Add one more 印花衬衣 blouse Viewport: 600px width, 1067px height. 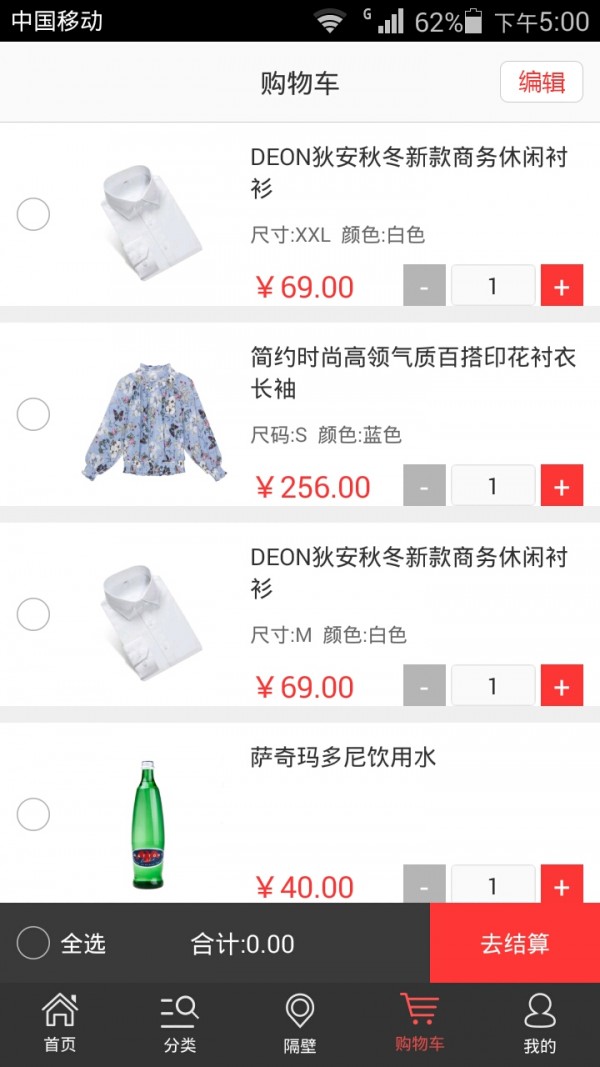(x=561, y=487)
